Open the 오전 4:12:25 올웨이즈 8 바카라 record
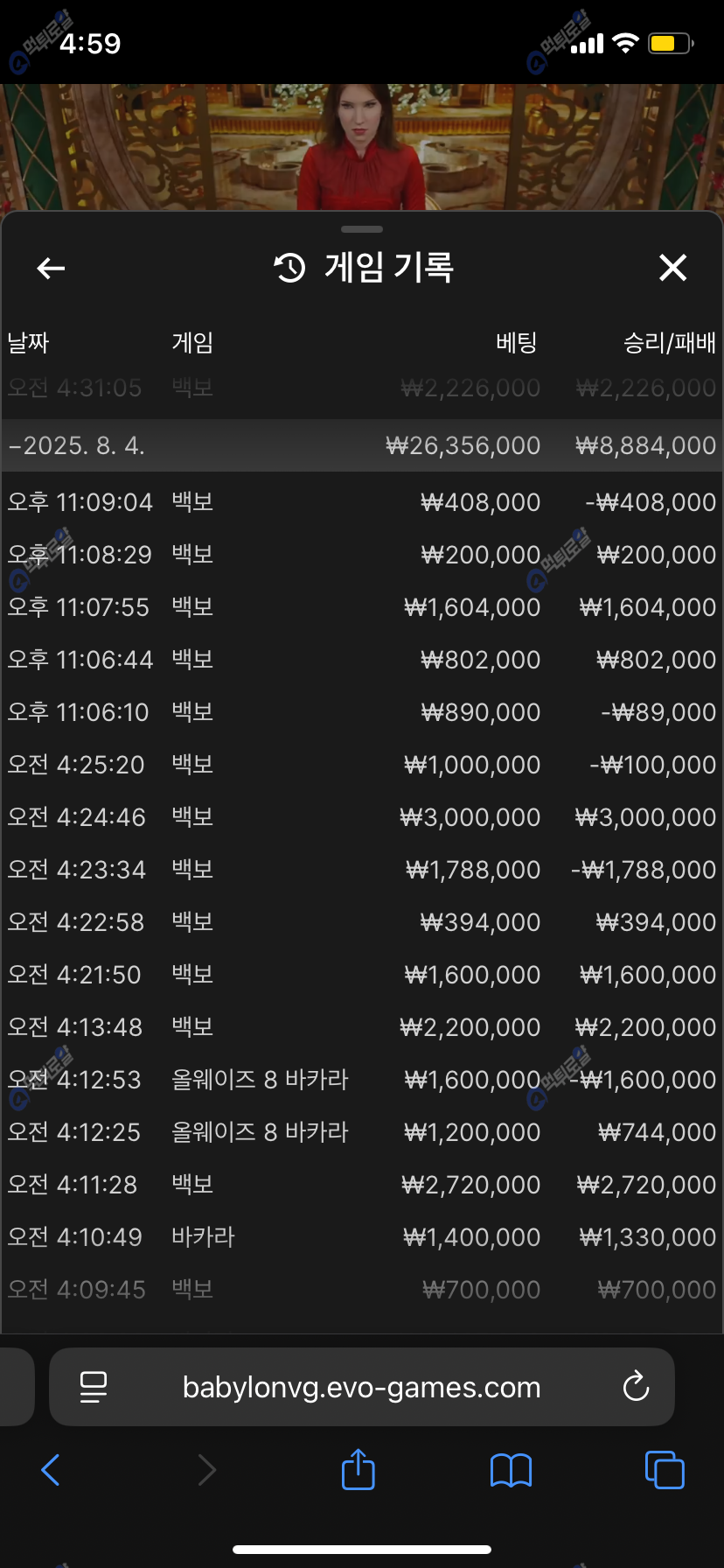The width and height of the screenshot is (724, 1568). point(361,1132)
